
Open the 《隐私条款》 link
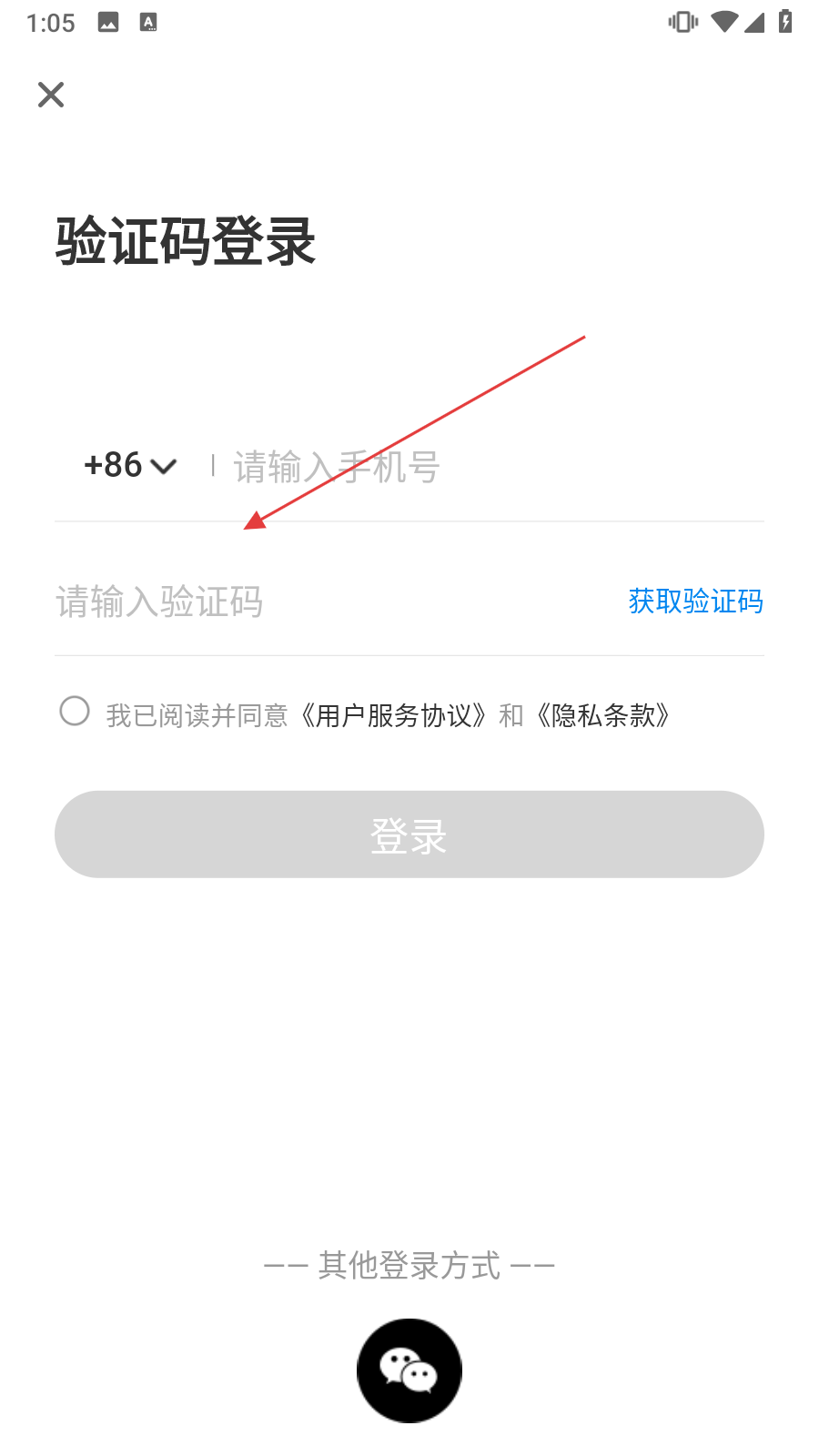(603, 716)
